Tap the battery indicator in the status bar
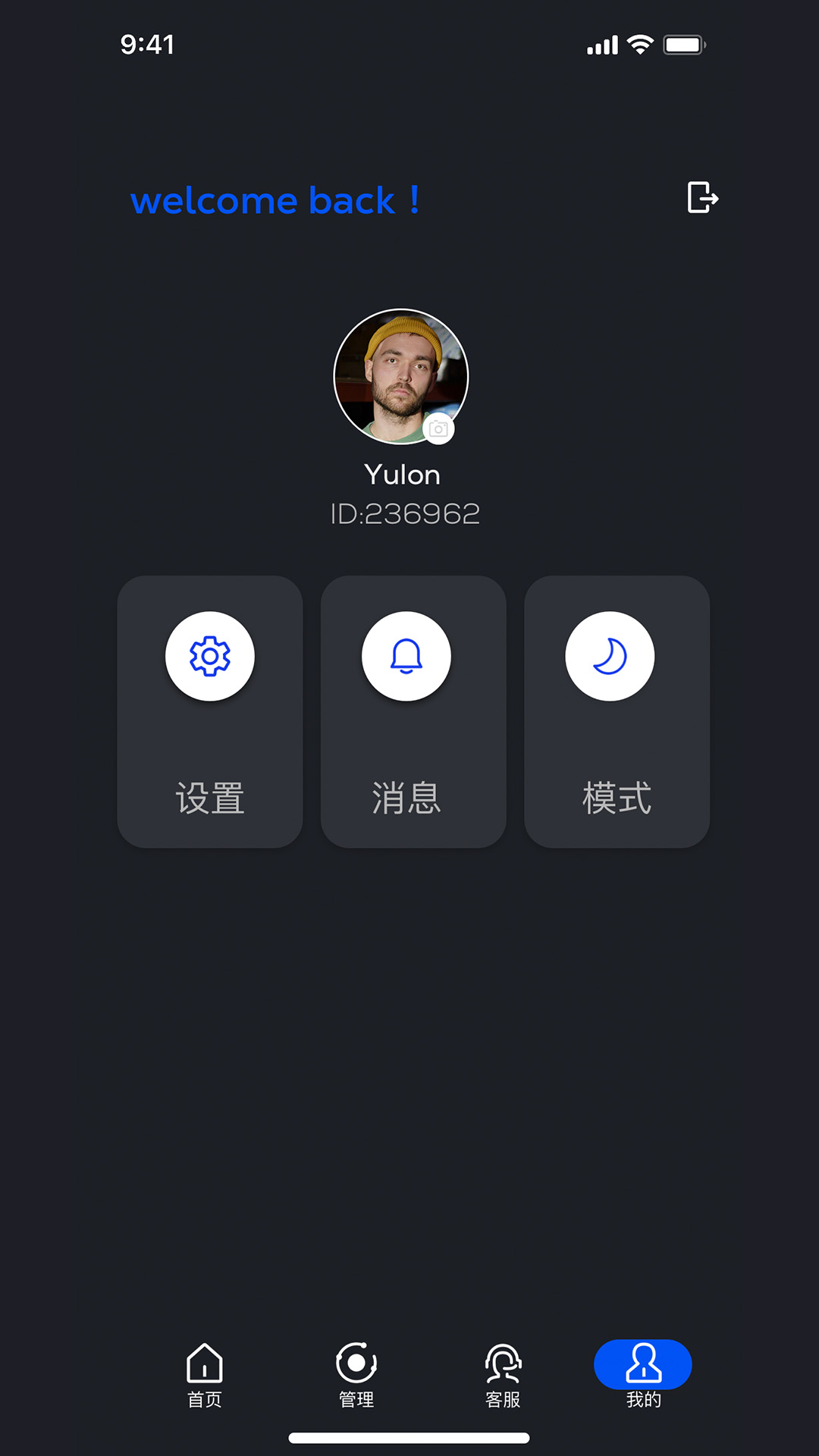 tap(685, 45)
